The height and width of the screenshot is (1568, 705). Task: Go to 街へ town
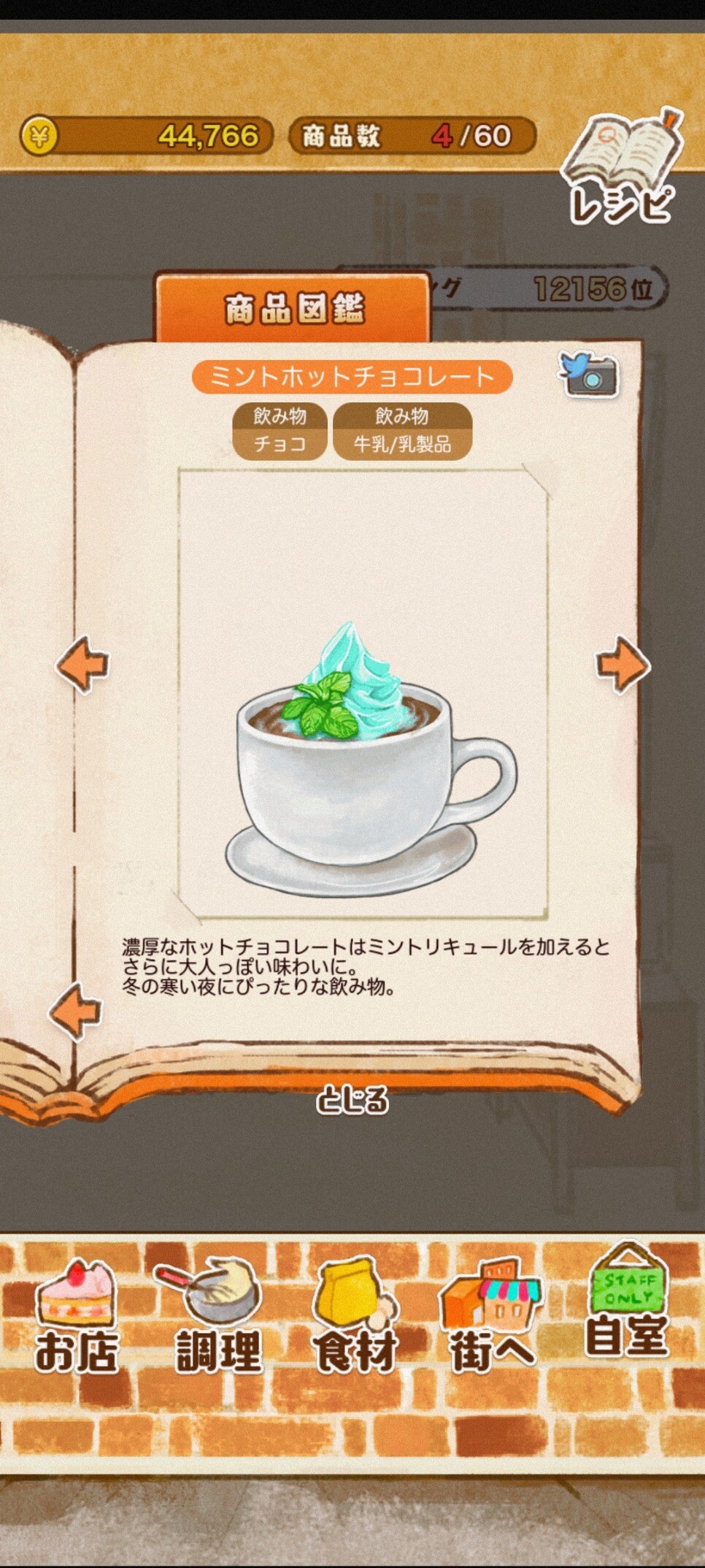[x=491, y=1316]
